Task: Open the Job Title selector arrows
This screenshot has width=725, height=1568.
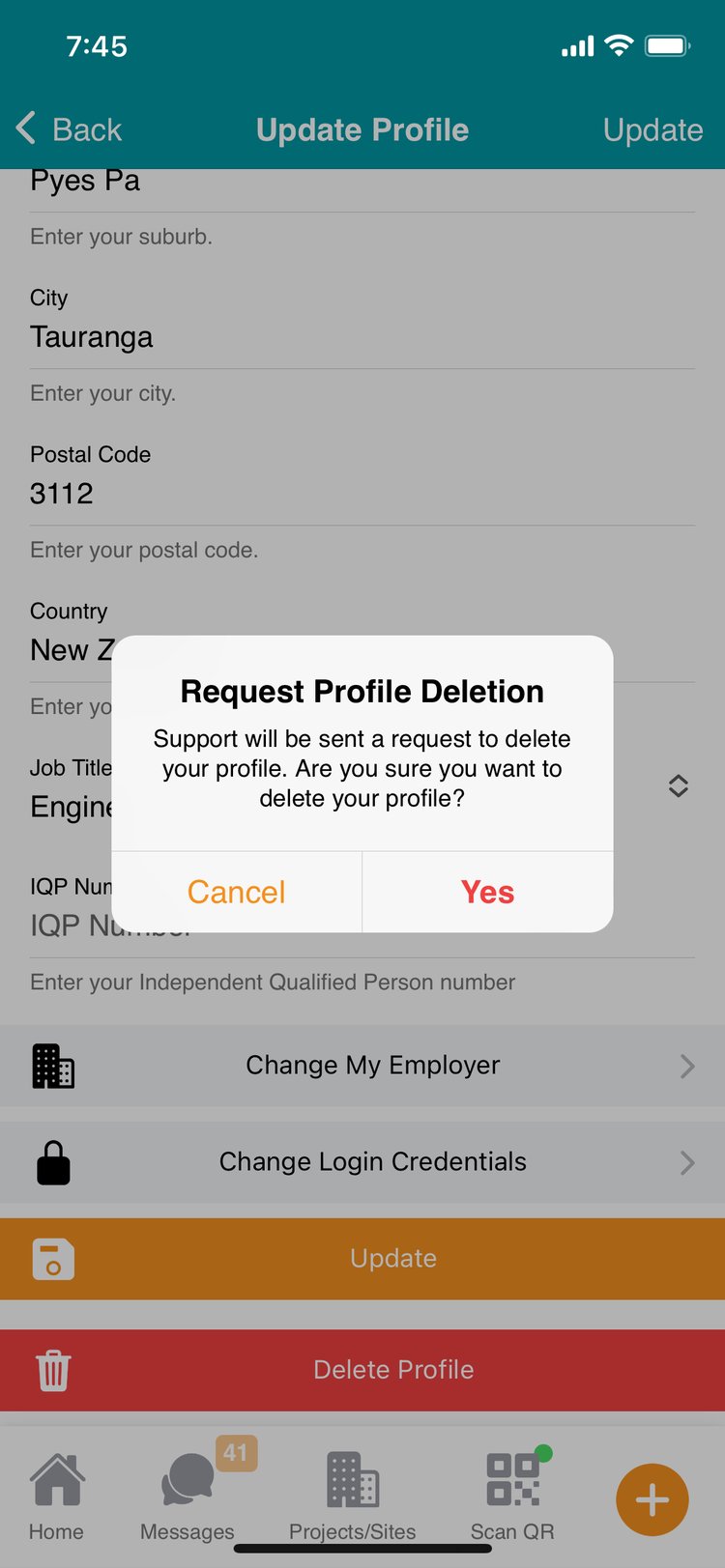Action: [678, 785]
